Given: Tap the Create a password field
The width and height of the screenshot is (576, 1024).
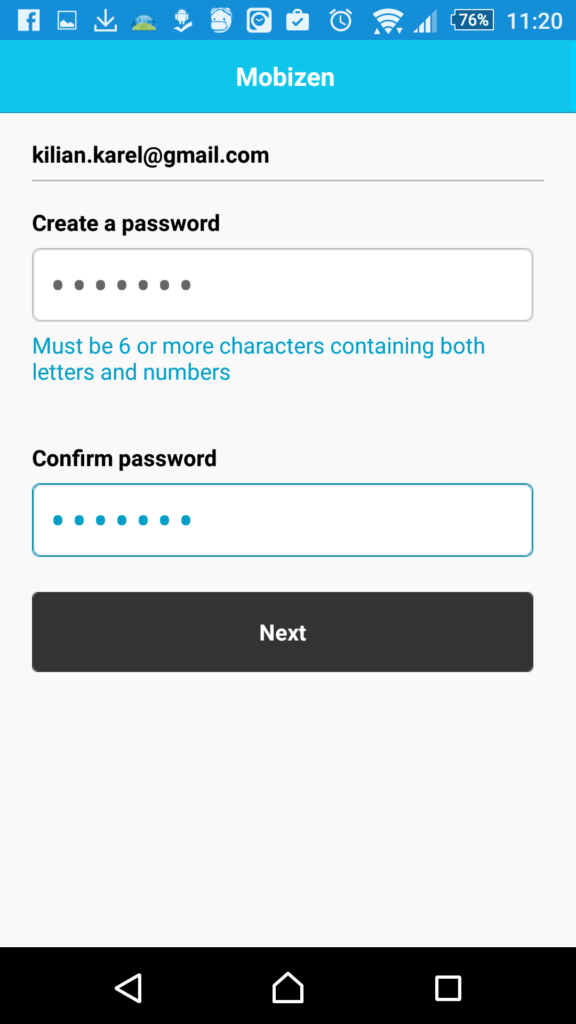Looking at the screenshot, I should pos(282,285).
